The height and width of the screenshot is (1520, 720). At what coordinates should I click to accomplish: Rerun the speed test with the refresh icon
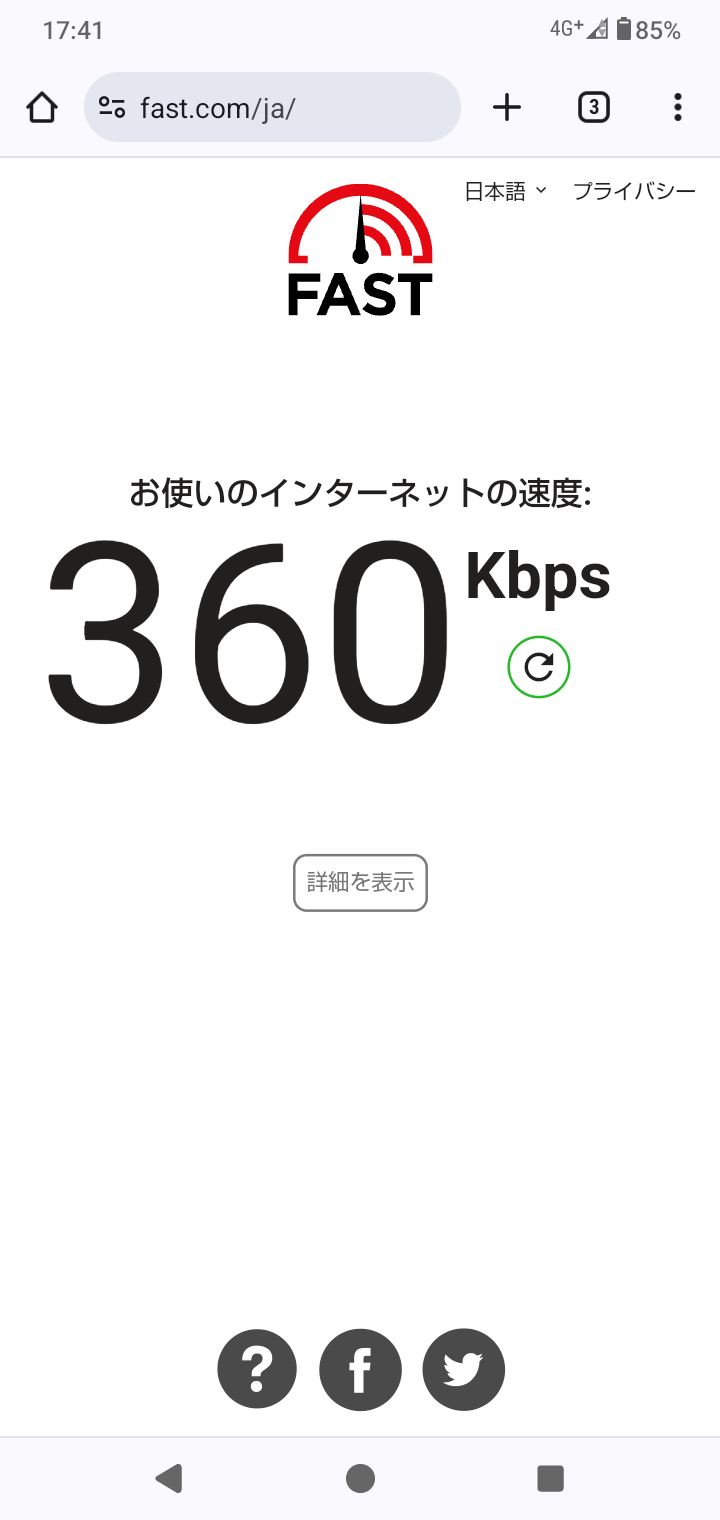point(539,667)
